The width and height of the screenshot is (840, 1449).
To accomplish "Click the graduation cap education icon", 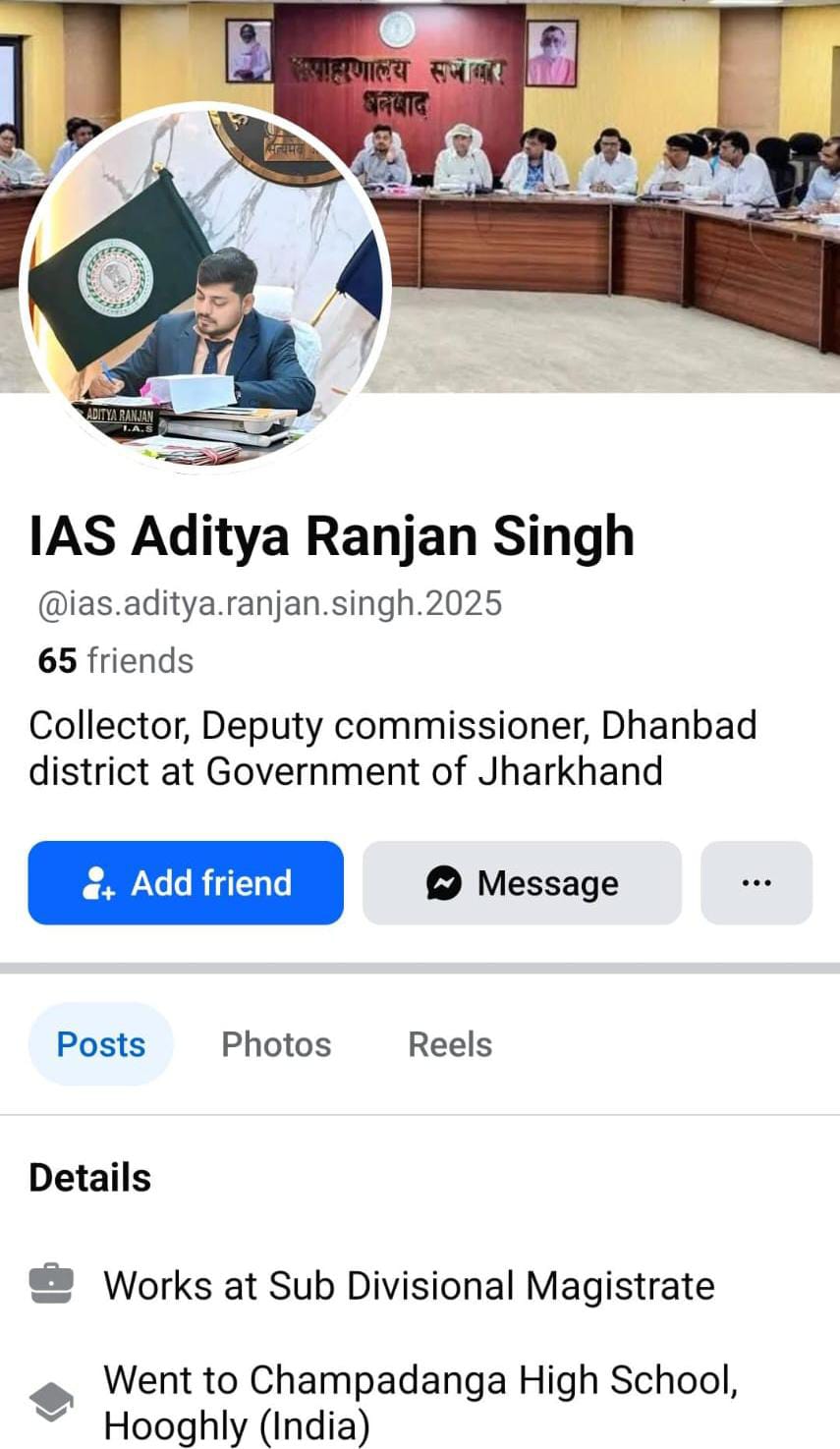I will 52,1401.
